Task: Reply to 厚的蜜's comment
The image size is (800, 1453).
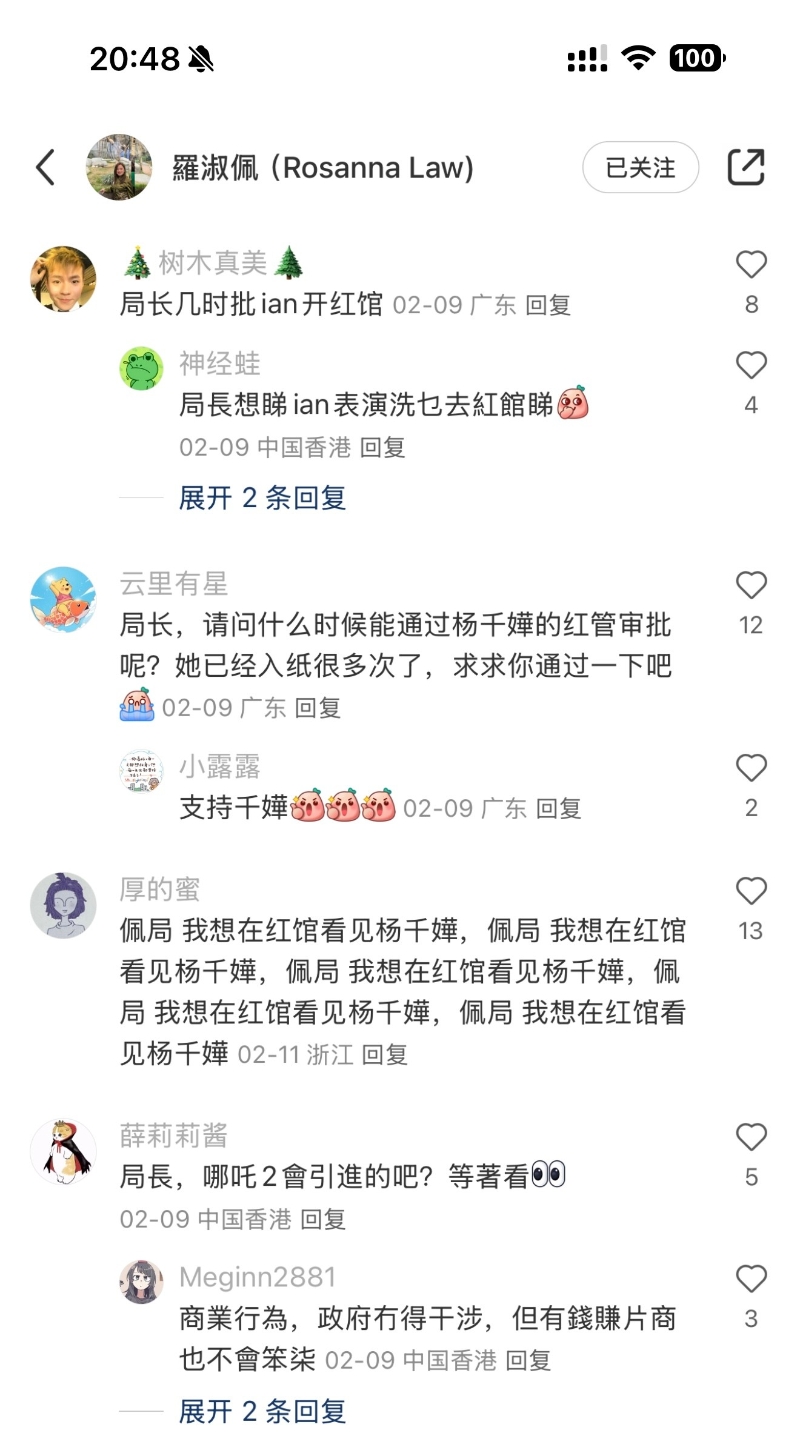Action: 385,1054
